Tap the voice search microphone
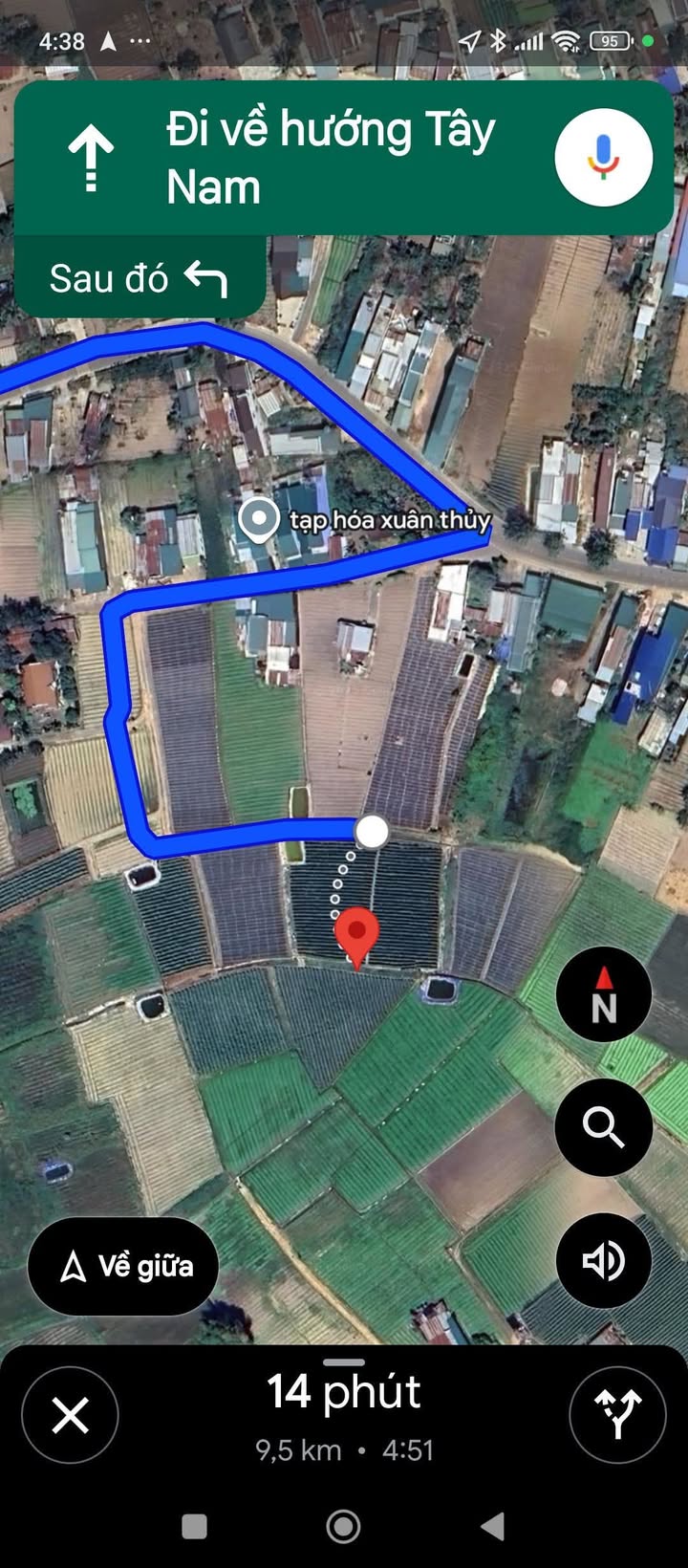 pos(603,158)
